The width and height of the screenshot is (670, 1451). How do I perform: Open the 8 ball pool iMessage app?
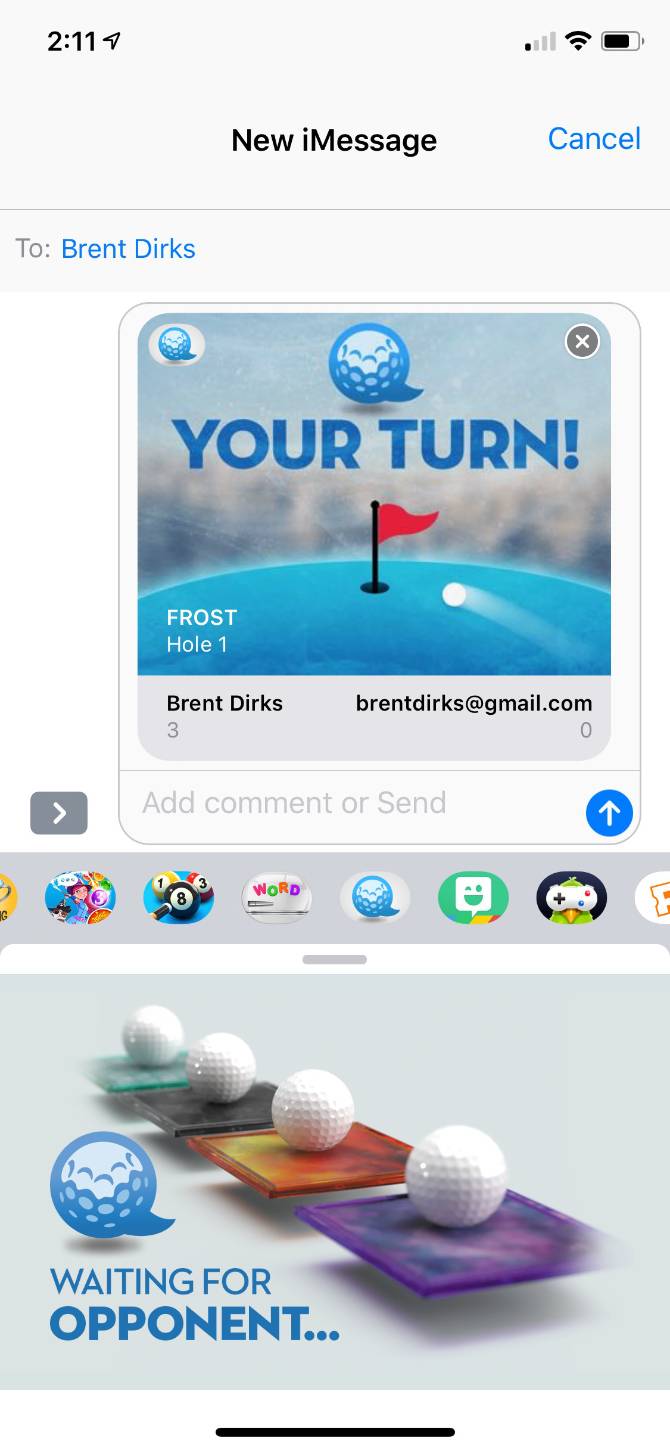179,896
